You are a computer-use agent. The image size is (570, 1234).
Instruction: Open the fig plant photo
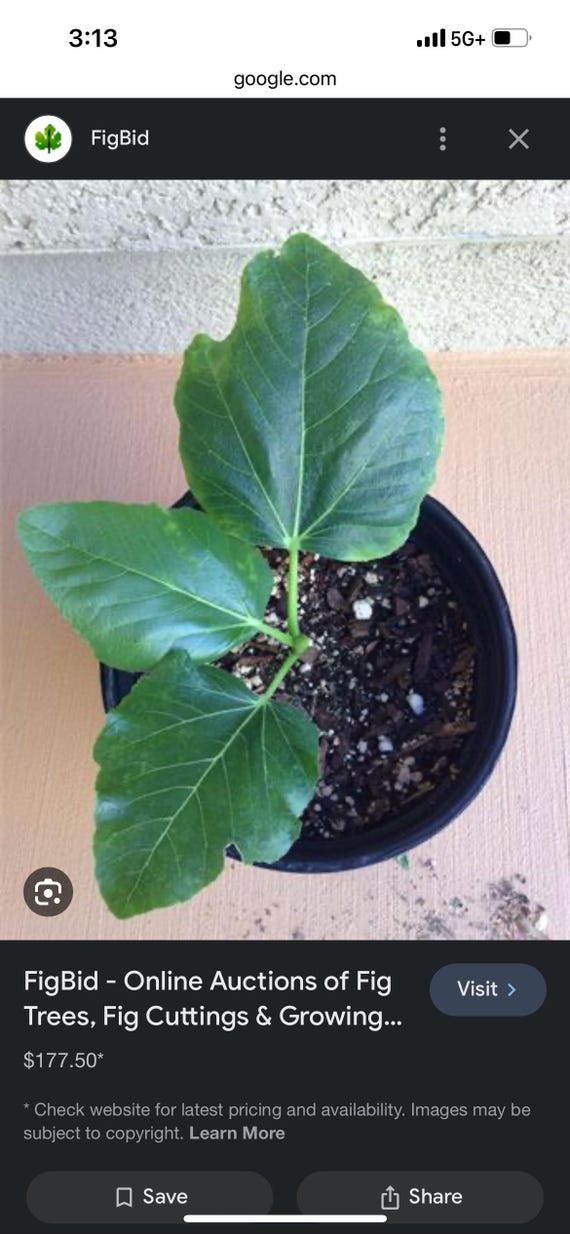coord(285,560)
